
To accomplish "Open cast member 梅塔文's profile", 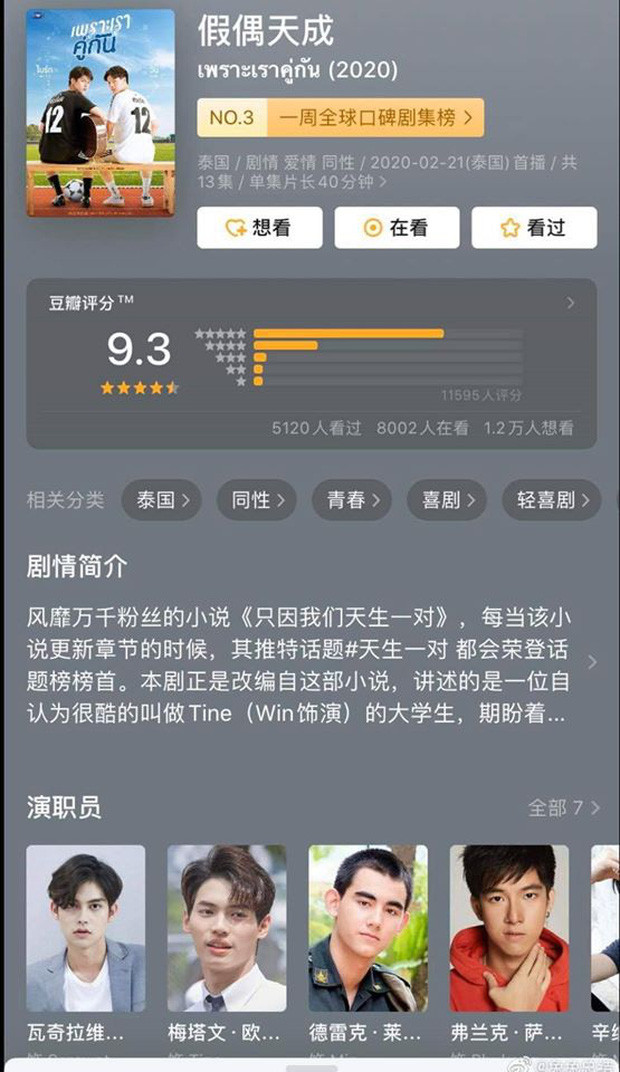I will 226,928.
